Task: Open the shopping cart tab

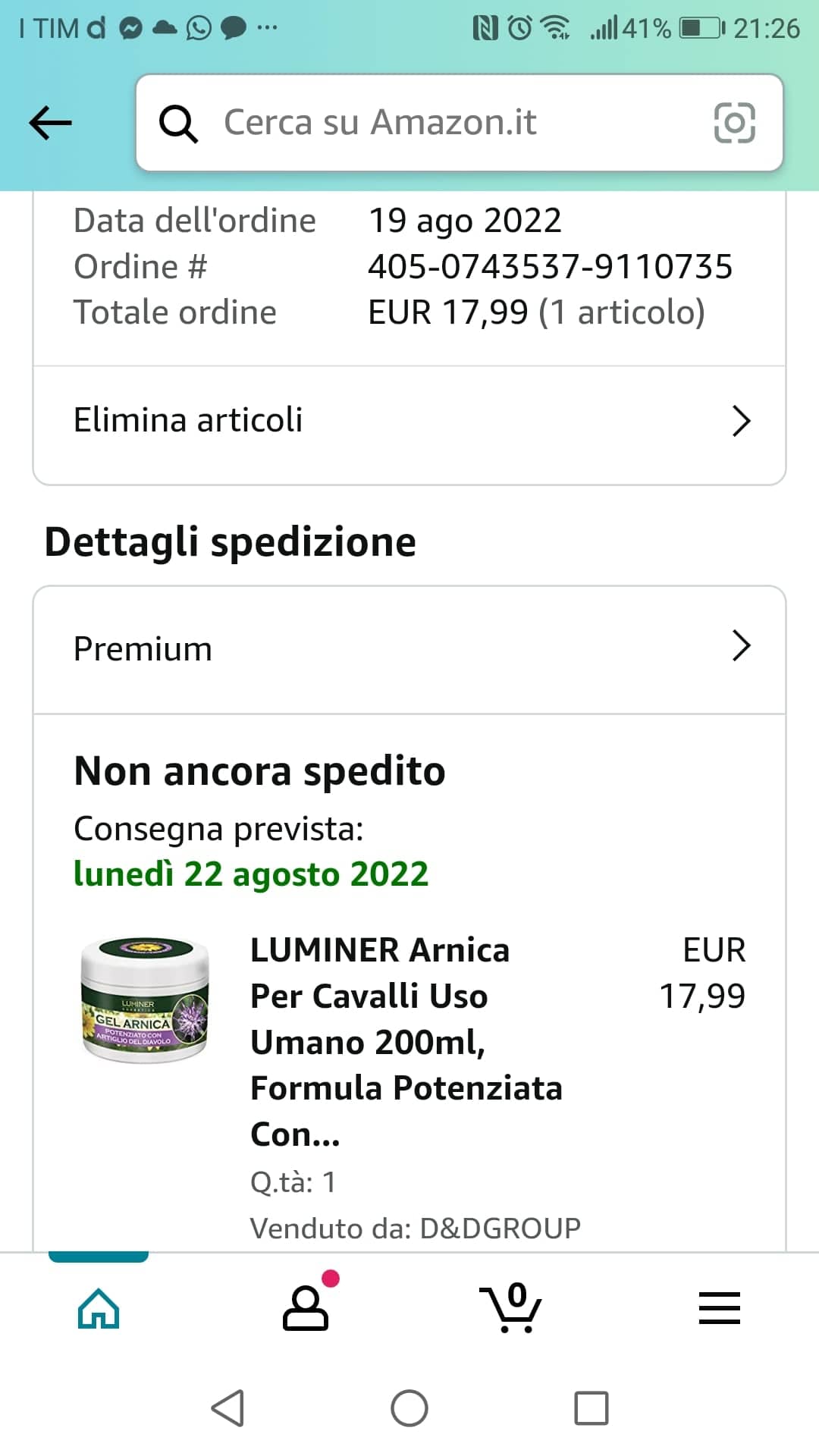Action: [513, 1308]
